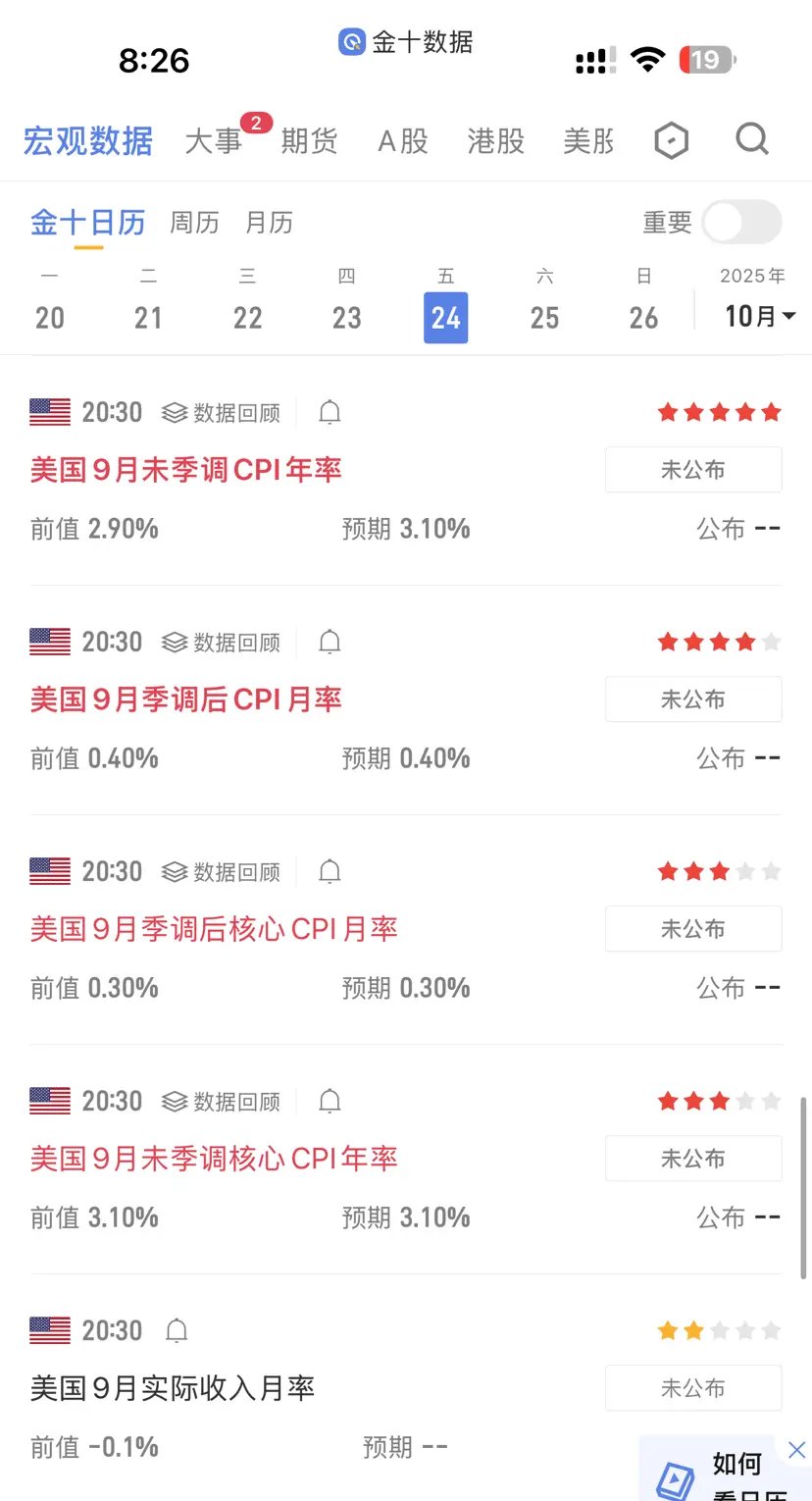This screenshot has height=1501, width=812.
Task: Select Monday the 20th
Action: click(x=50, y=317)
